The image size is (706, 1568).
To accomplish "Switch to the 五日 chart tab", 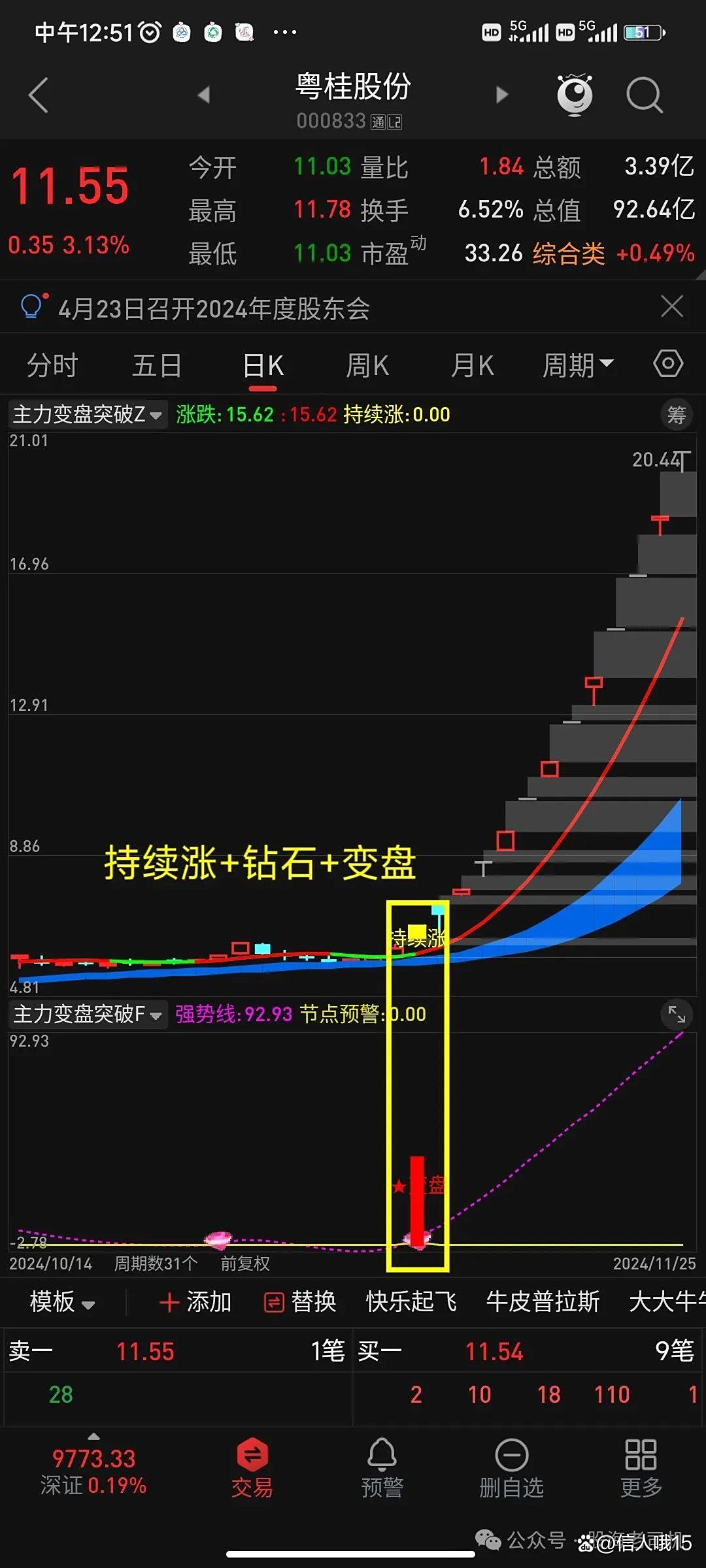I will [157, 365].
